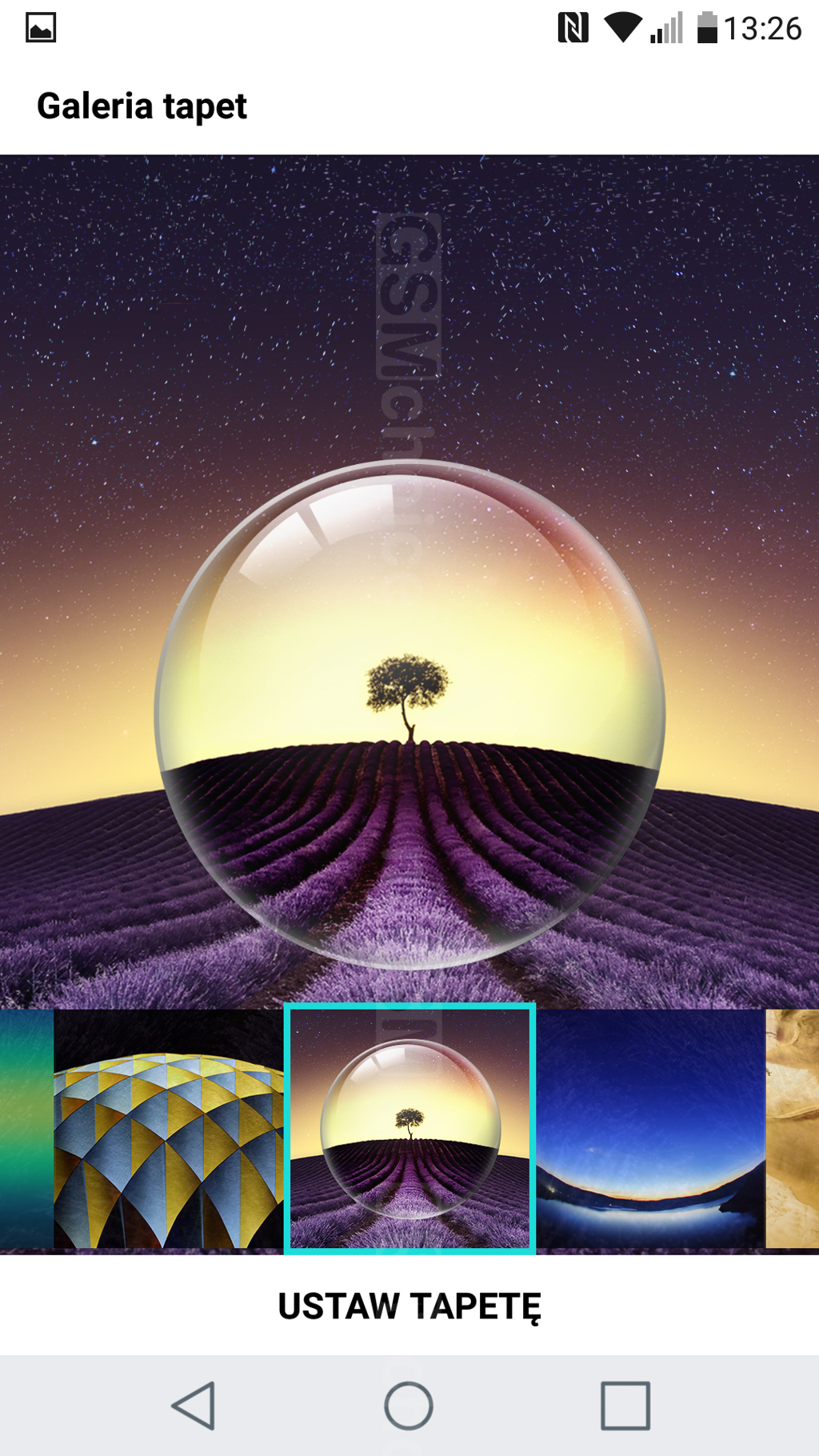Tap the USTAW TAPETĘ button

[x=409, y=1306]
